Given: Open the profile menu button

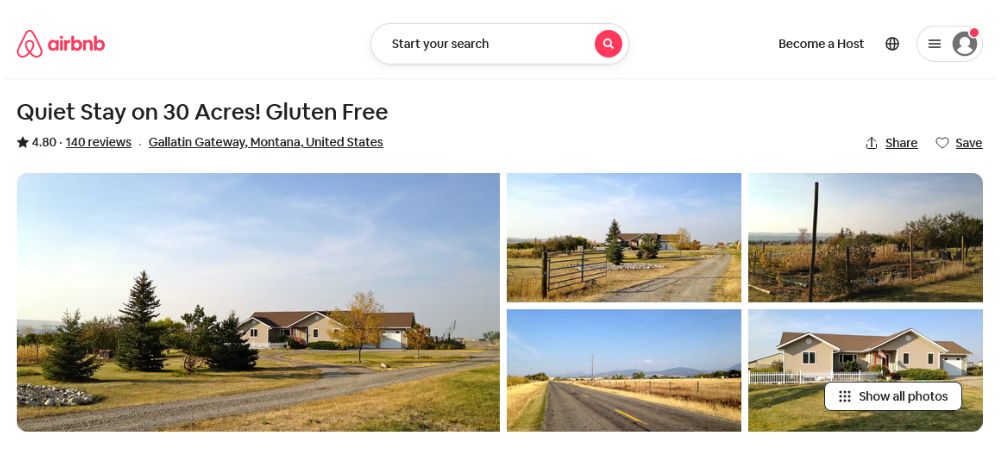Looking at the screenshot, I should click(x=949, y=44).
